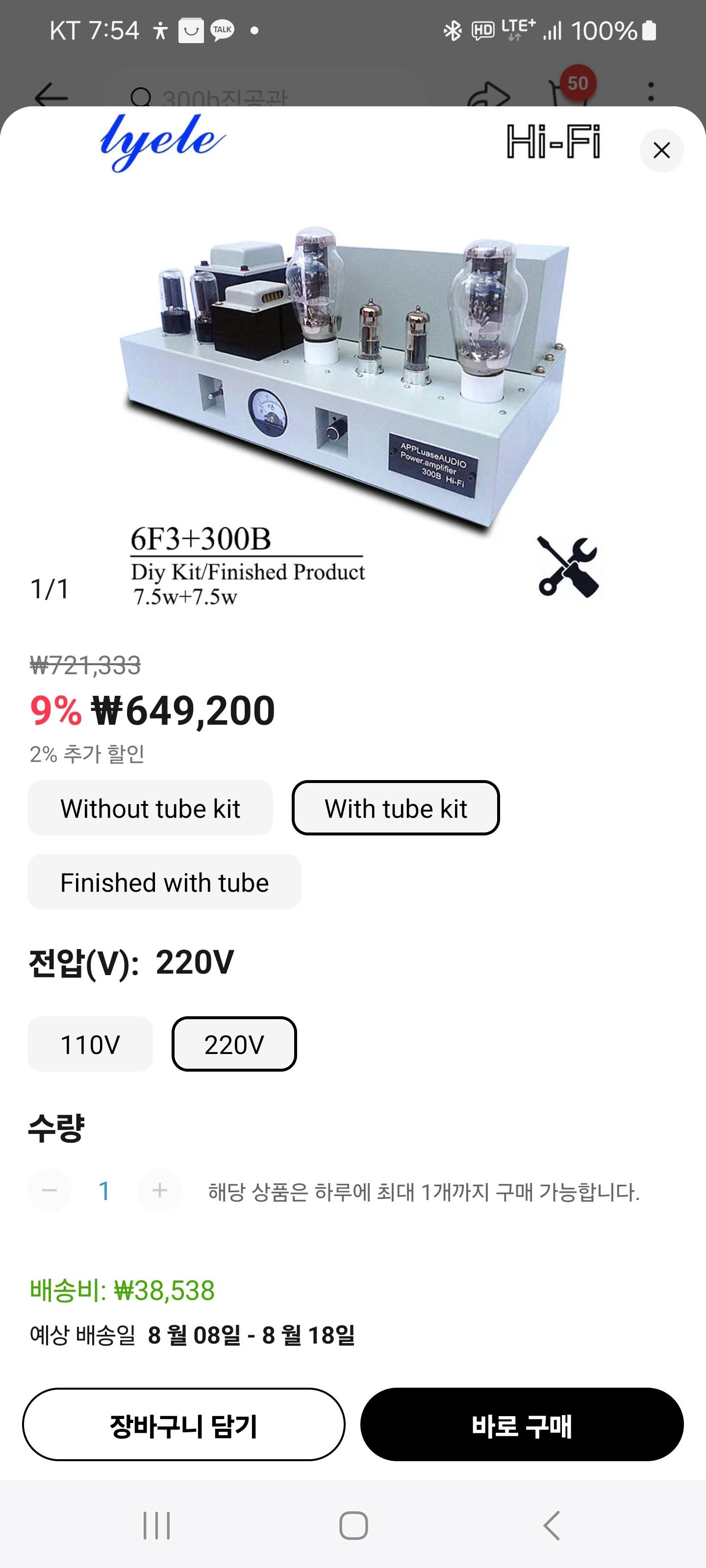This screenshot has width=706, height=1568.
Task: Buy now with 바로 구매 button
Action: 522,1424
